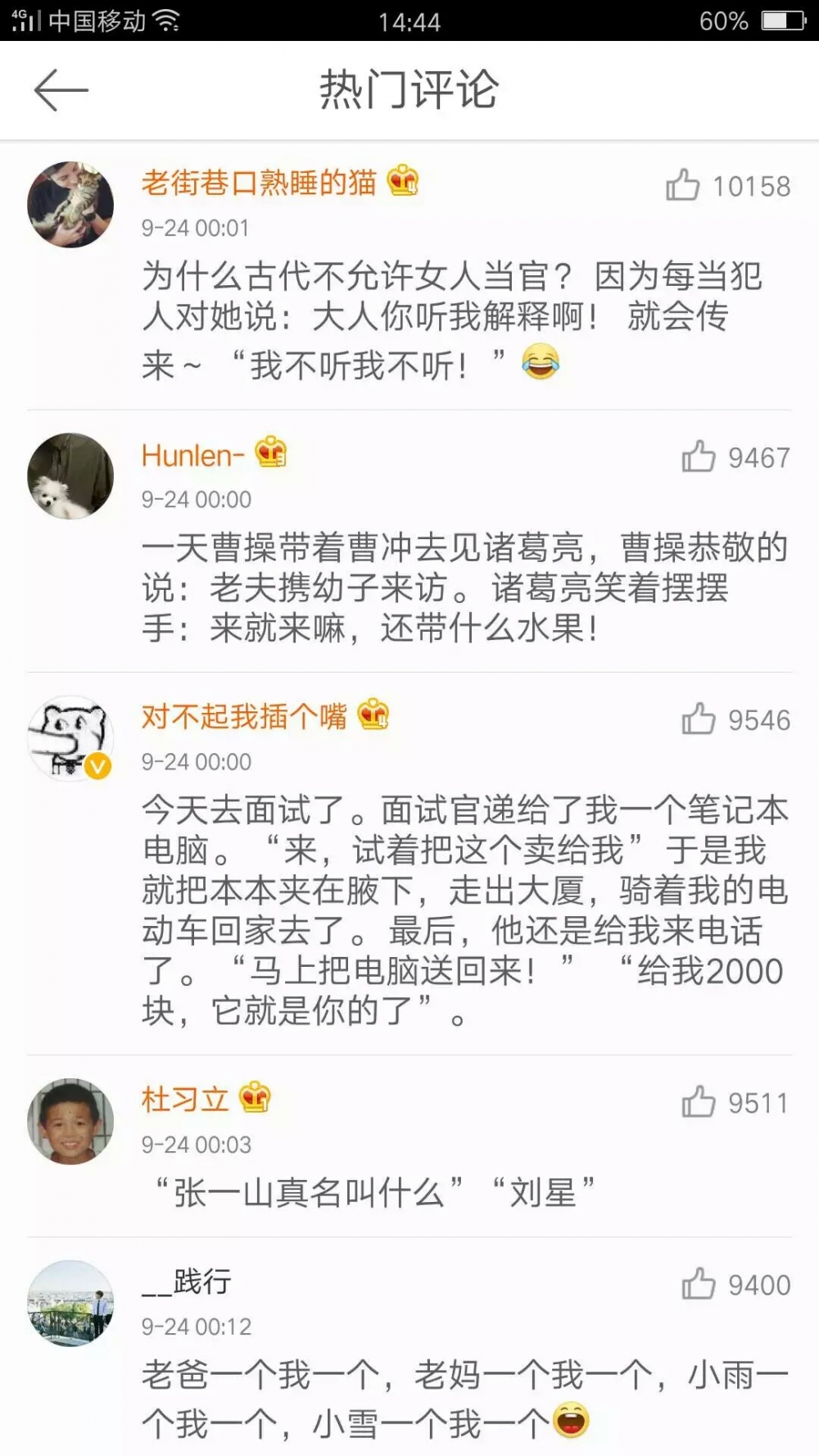Like 杜习立's comment
The width and height of the screenshot is (819, 1456).
click(699, 1102)
